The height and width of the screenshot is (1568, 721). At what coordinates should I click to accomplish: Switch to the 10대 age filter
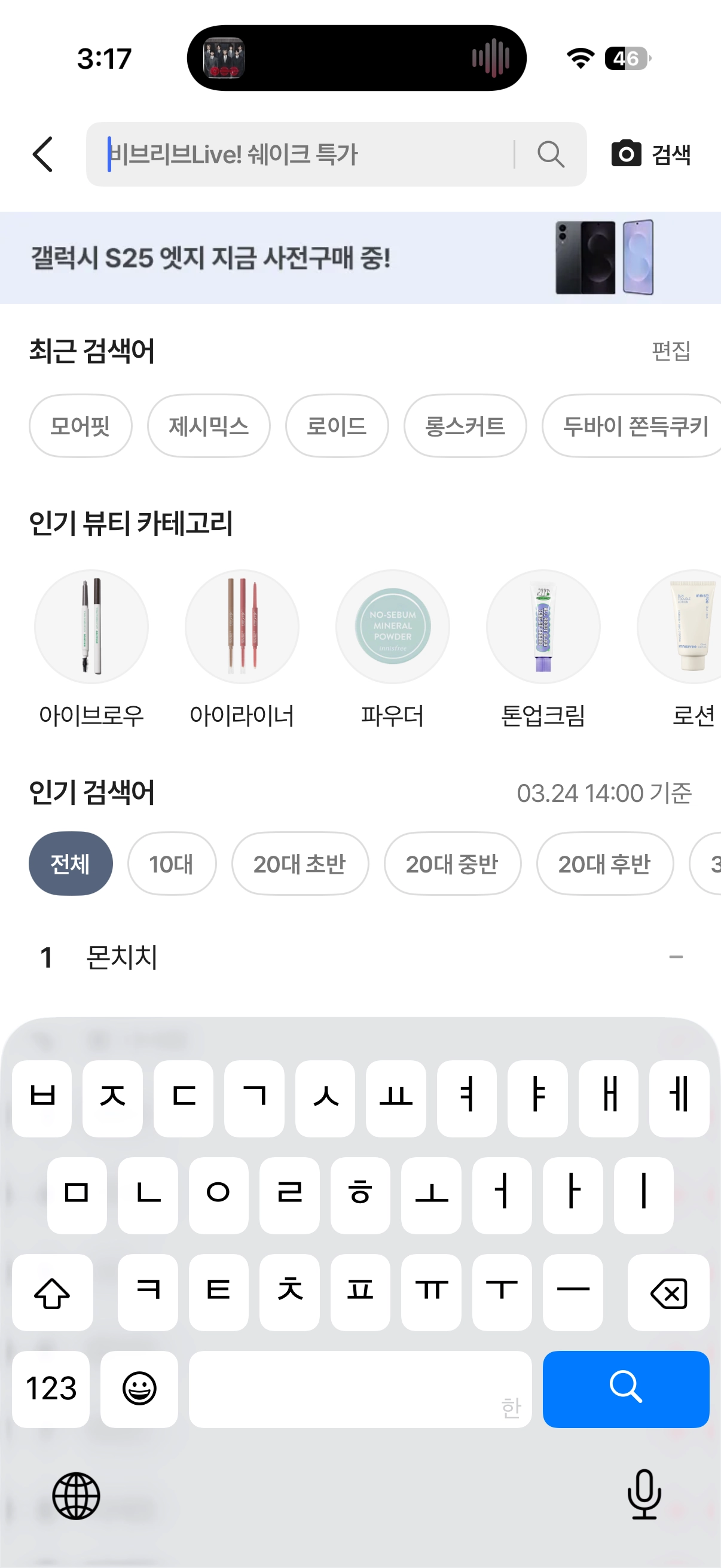172,864
